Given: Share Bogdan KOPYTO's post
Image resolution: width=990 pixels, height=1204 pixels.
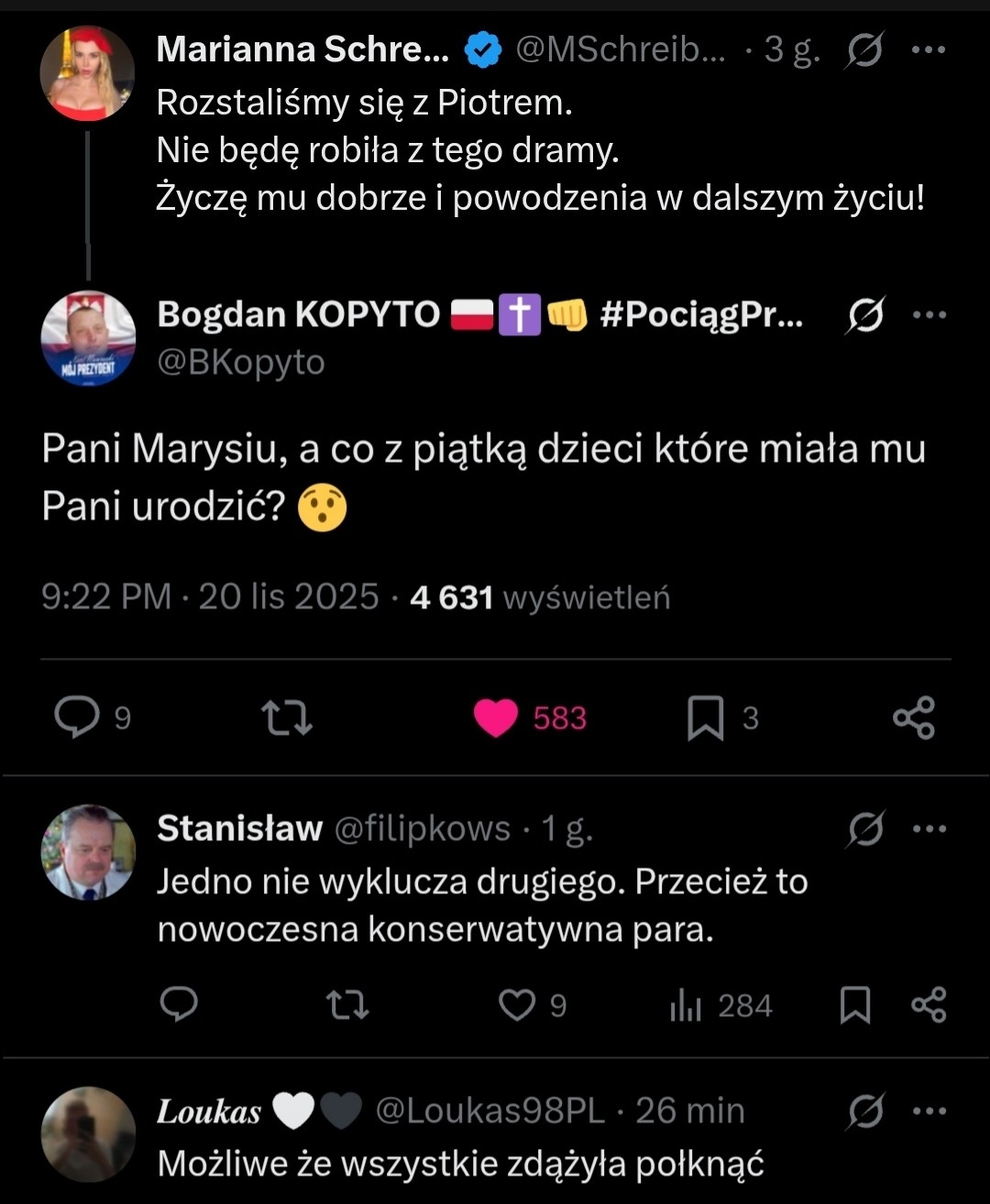Looking at the screenshot, I should click(914, 717).
